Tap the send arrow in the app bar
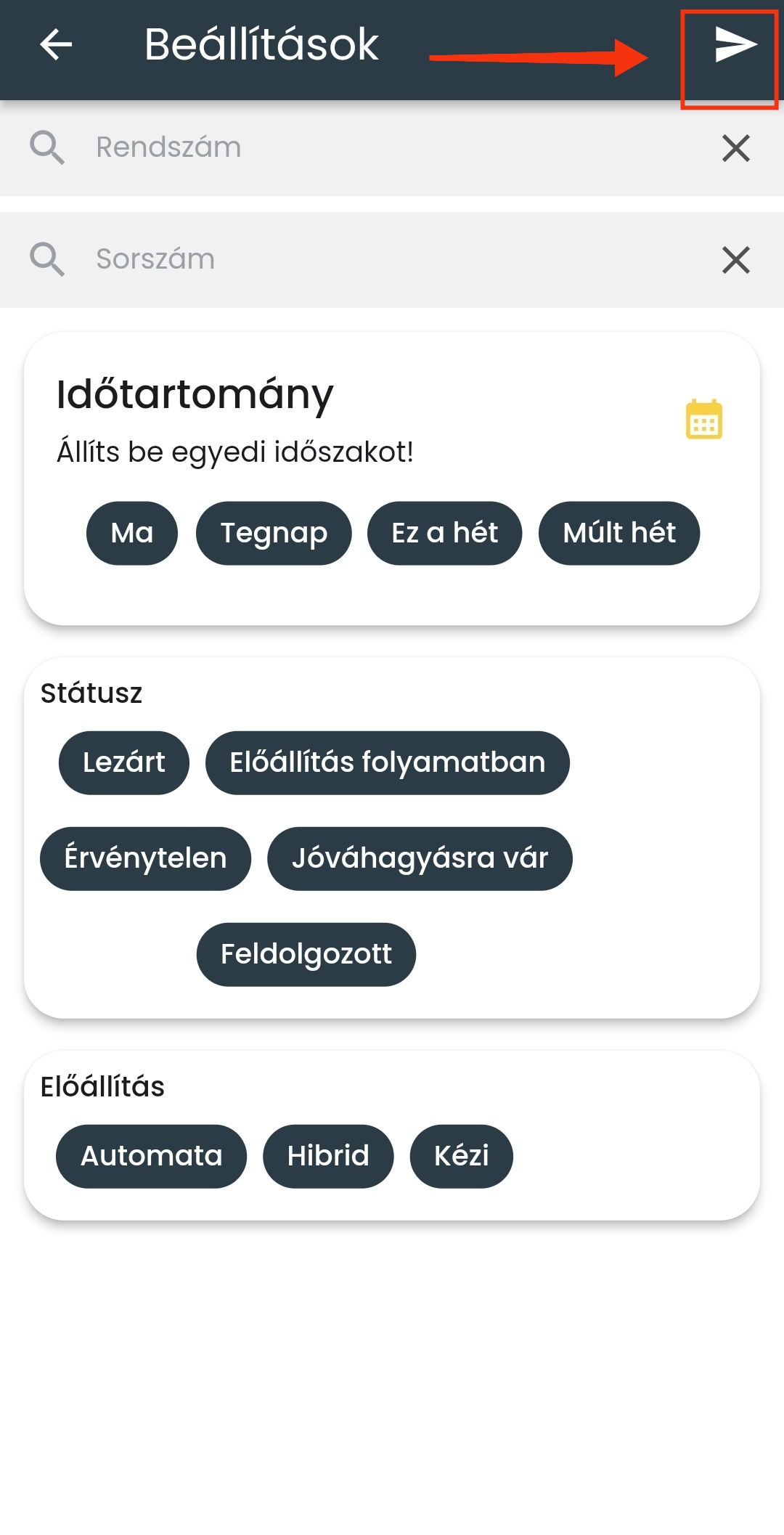The image size is (784, 1535). (x=735, y=45)
